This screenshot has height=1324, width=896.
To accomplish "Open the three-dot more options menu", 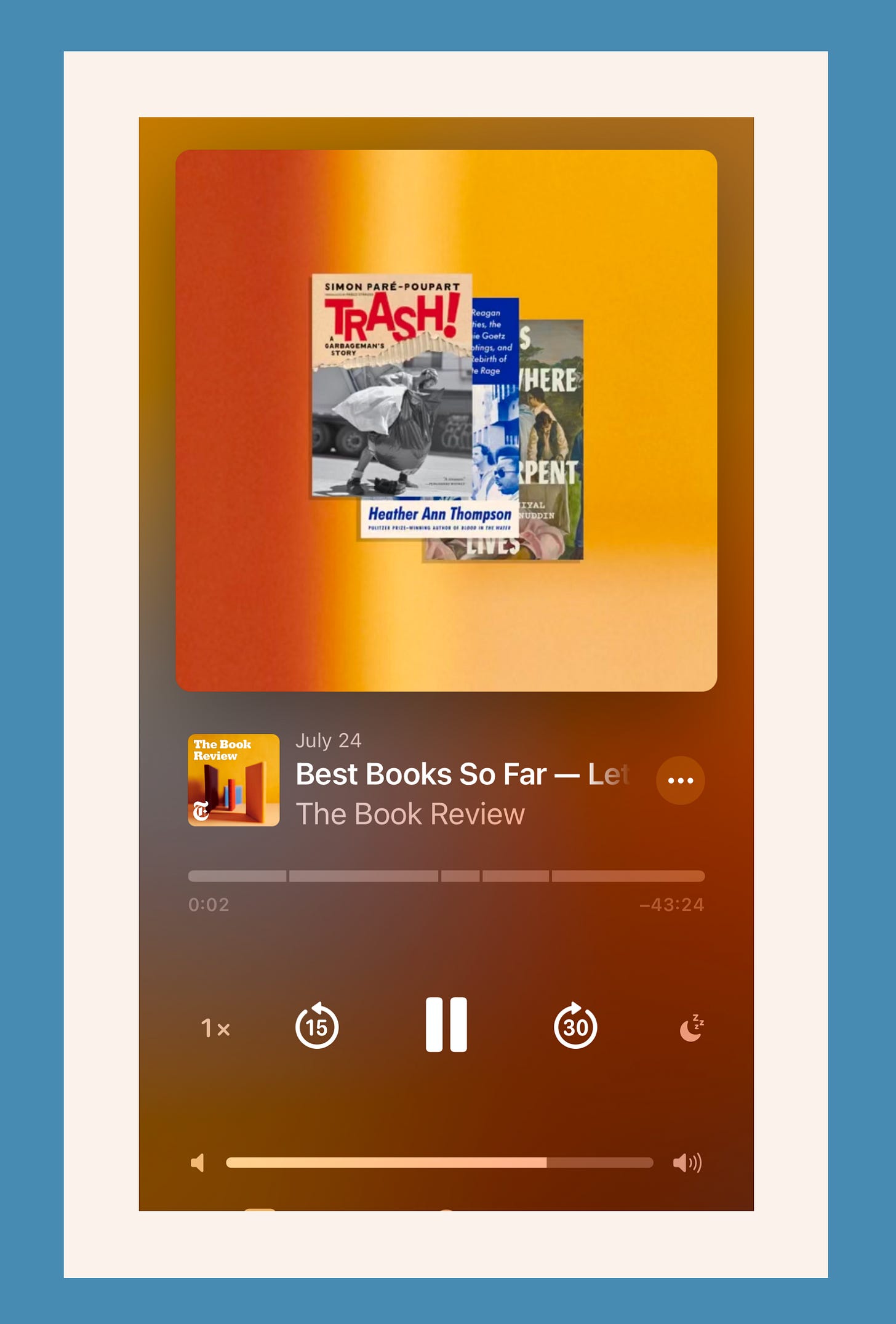I will pos(681,780).
